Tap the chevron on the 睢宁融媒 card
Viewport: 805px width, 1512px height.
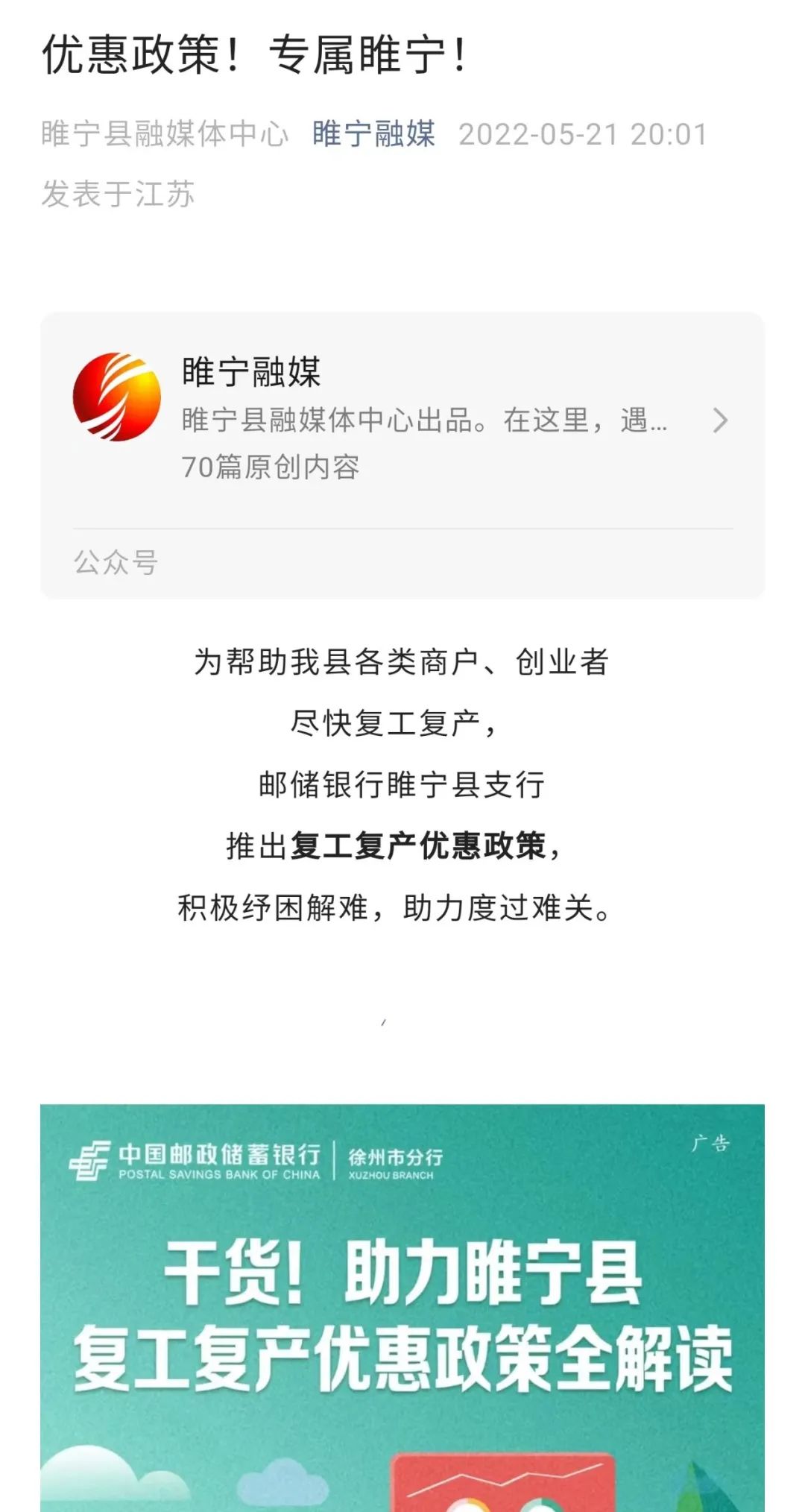[x=719, y=420]
